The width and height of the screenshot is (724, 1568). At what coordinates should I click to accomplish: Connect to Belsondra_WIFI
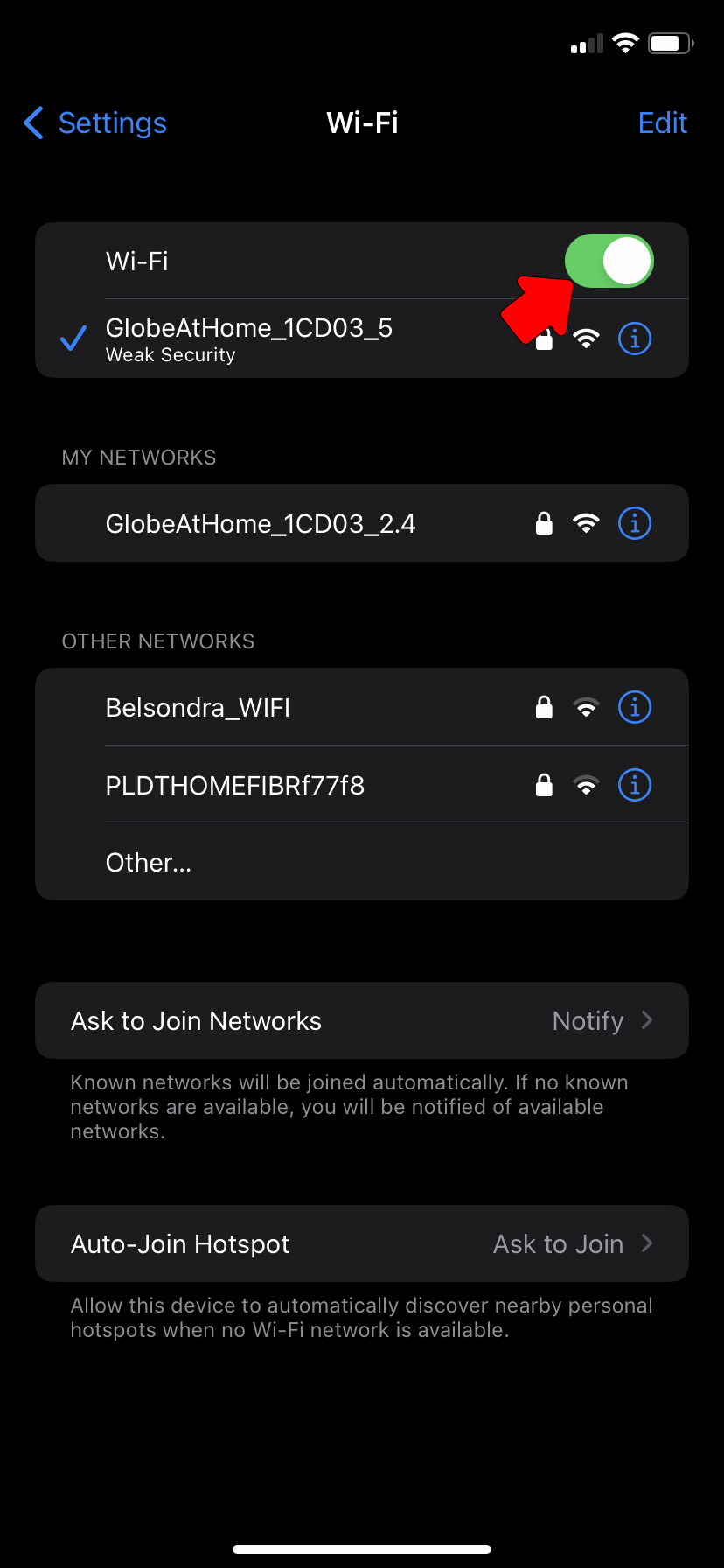point(198,707)
